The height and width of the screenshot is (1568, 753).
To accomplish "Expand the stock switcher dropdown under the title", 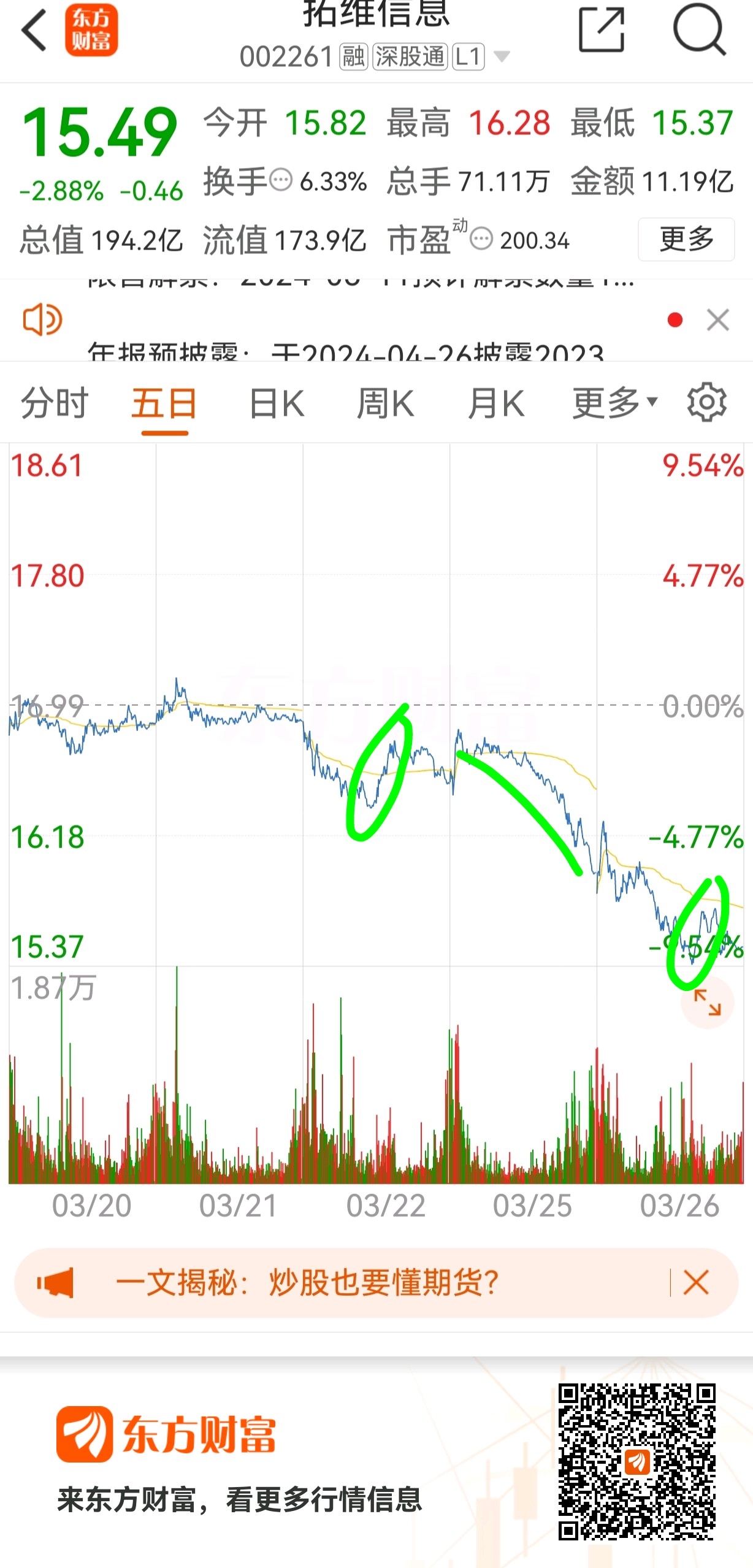I will tap(502, 57).
